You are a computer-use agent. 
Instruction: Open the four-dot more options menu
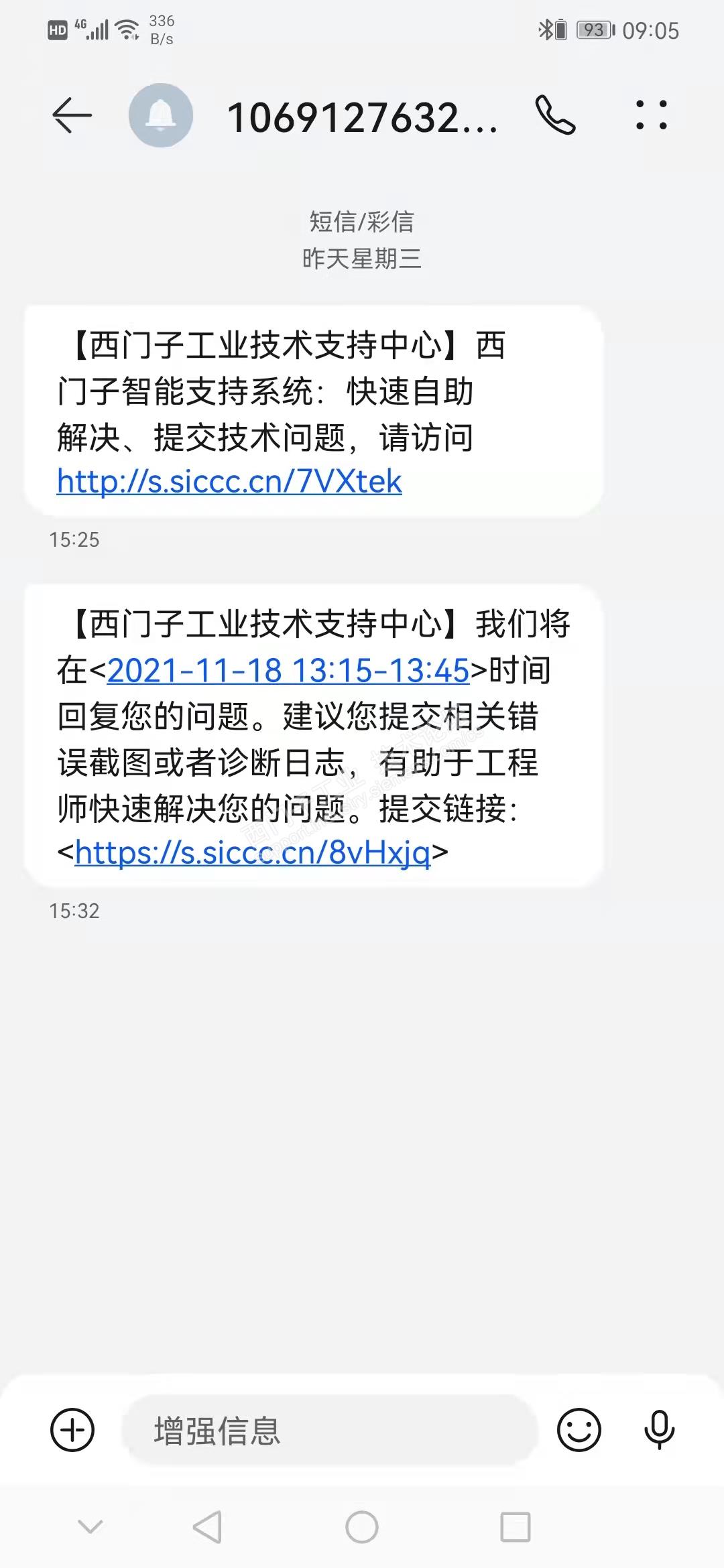click(x=651, y=115)
